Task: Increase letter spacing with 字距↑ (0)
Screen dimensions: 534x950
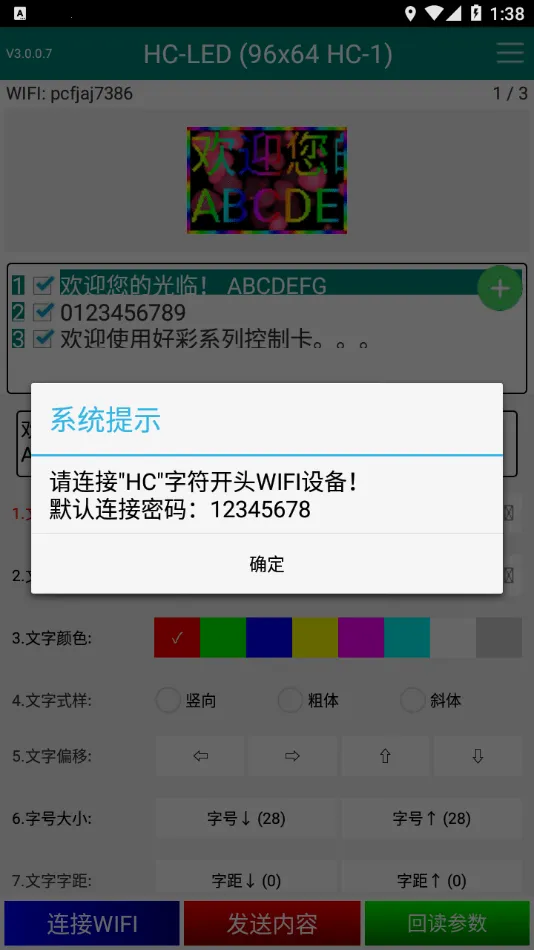Action: point(432,880)
